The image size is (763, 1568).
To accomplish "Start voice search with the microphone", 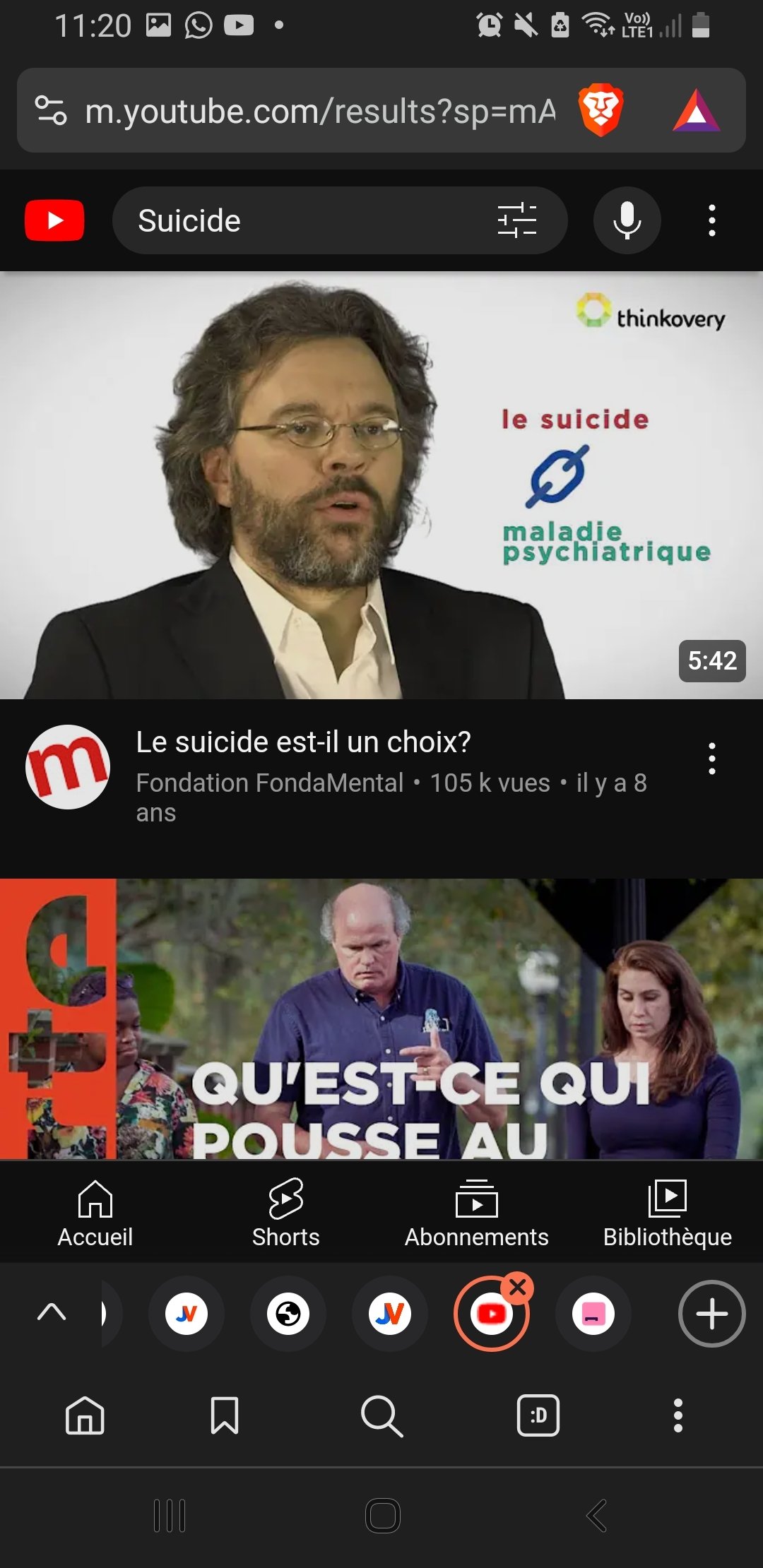I will [x=627, y=220].
